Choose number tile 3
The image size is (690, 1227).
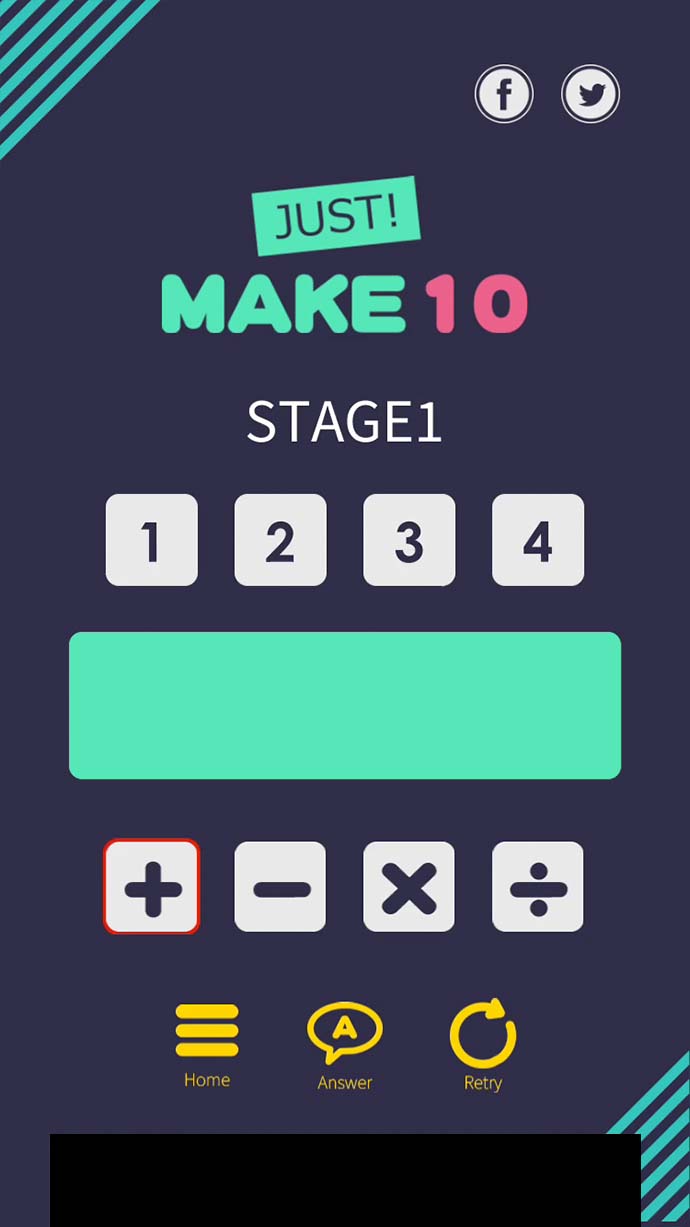(409, 540)
